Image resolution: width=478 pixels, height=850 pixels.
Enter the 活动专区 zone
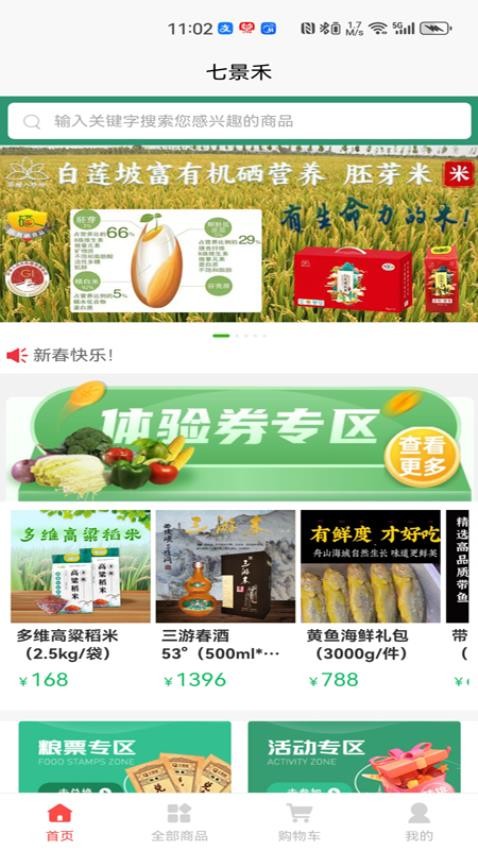pos(354,757)
